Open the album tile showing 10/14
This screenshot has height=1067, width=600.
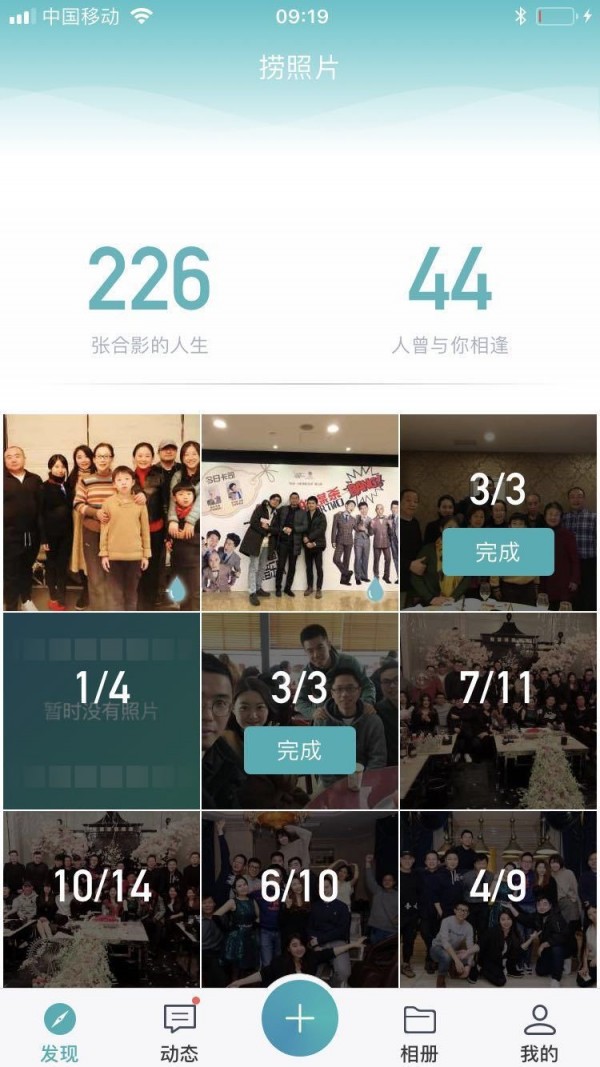click(102, 897)
